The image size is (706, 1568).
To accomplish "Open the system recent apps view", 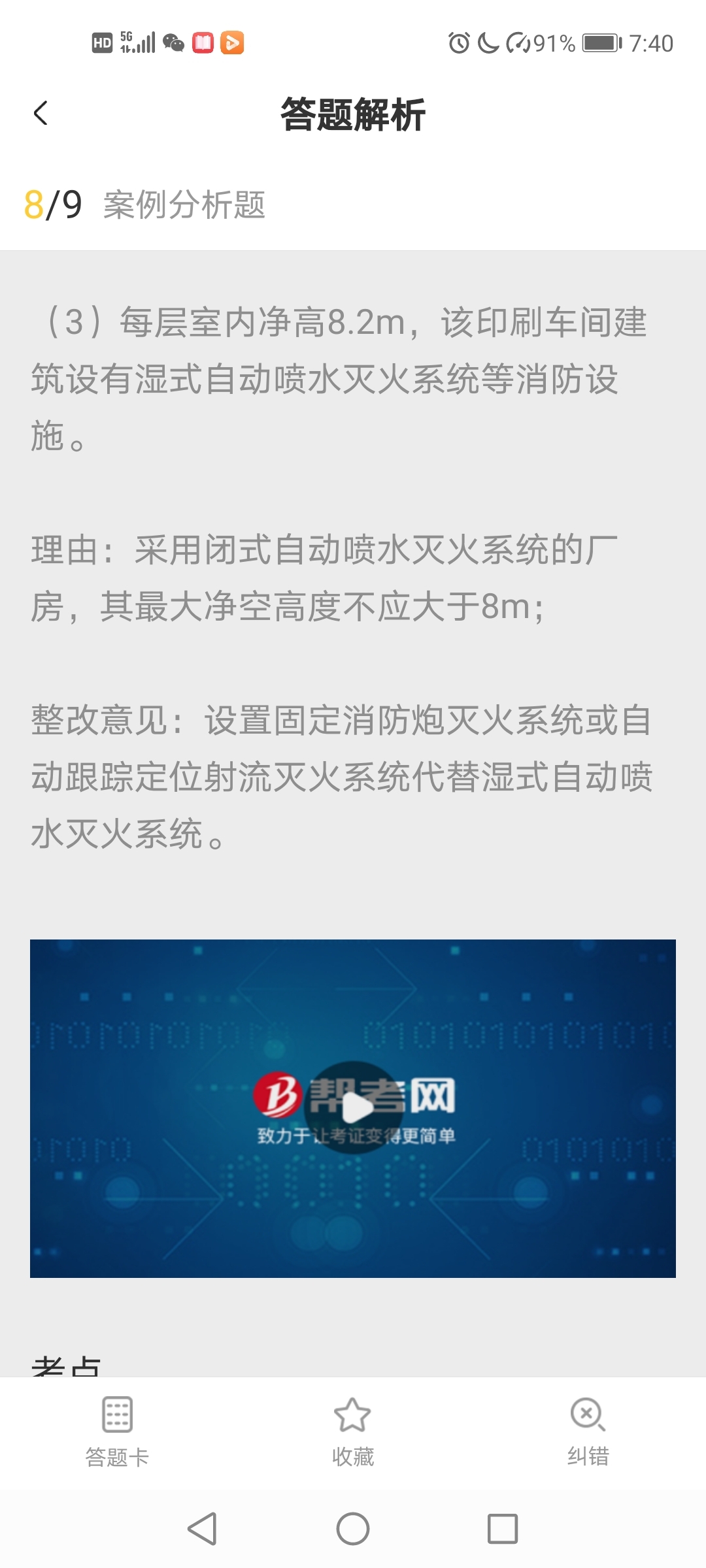I will (x=502, y=1529).
